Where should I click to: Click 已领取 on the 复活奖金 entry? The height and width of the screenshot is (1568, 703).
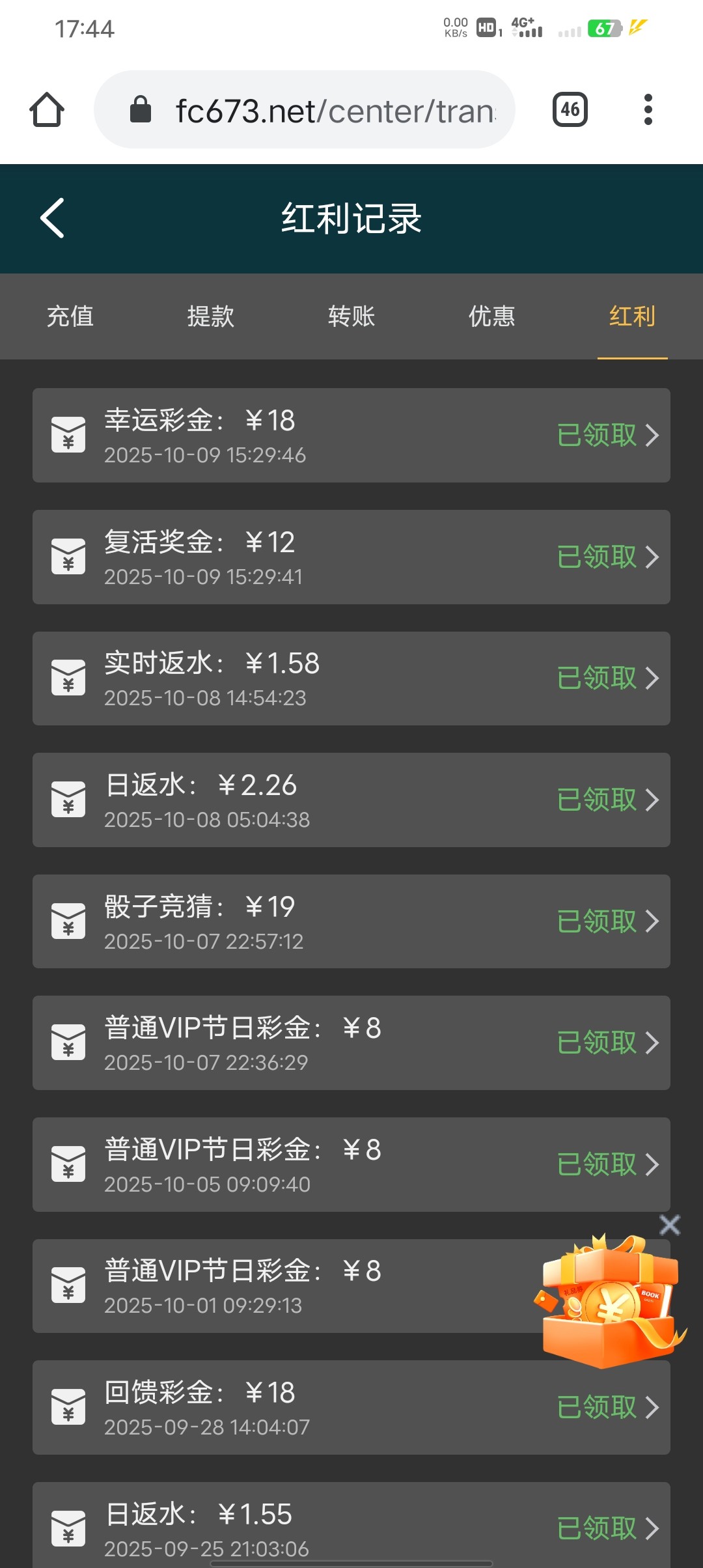click(596, 556)
